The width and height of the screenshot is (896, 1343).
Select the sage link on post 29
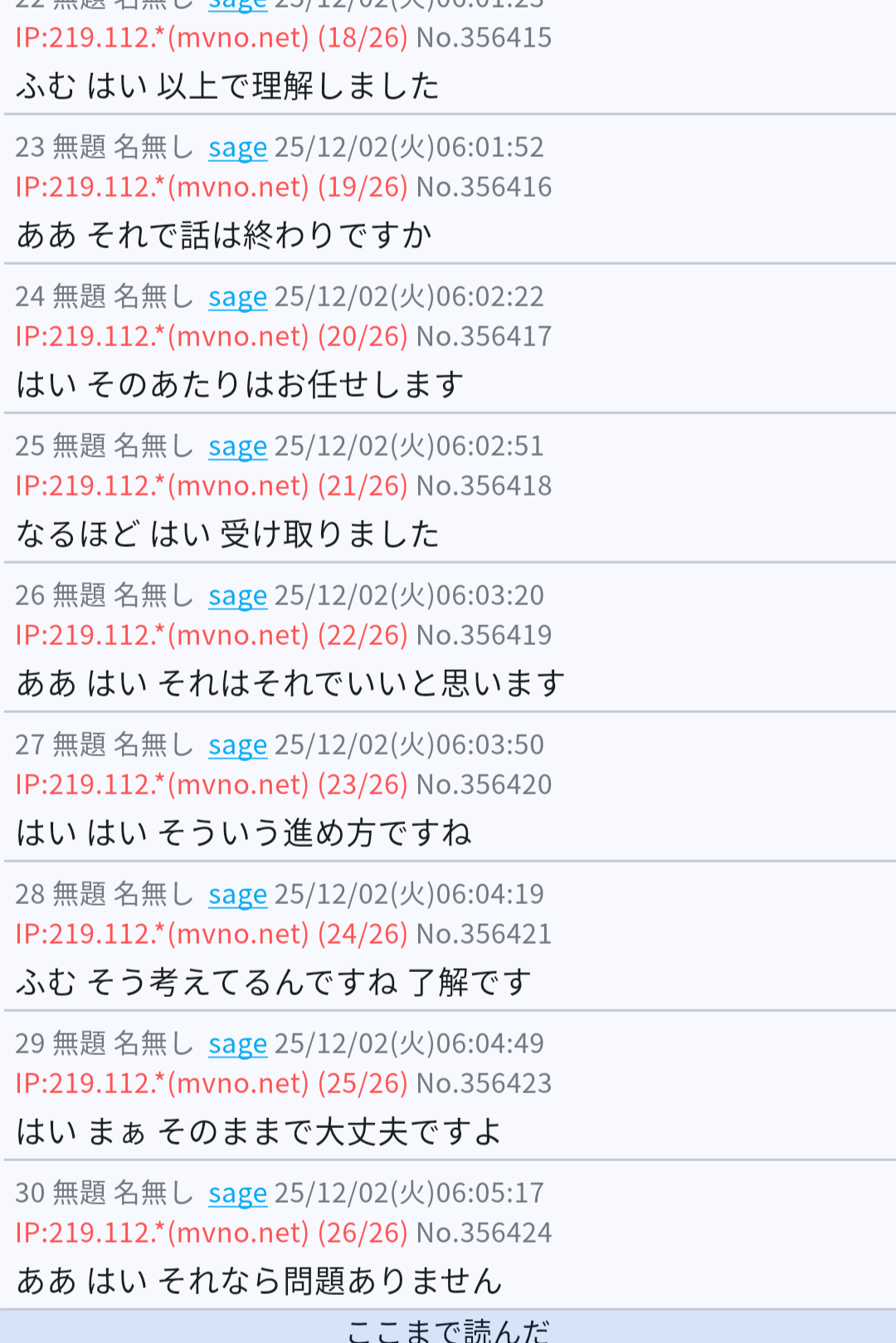(237, 1044)
